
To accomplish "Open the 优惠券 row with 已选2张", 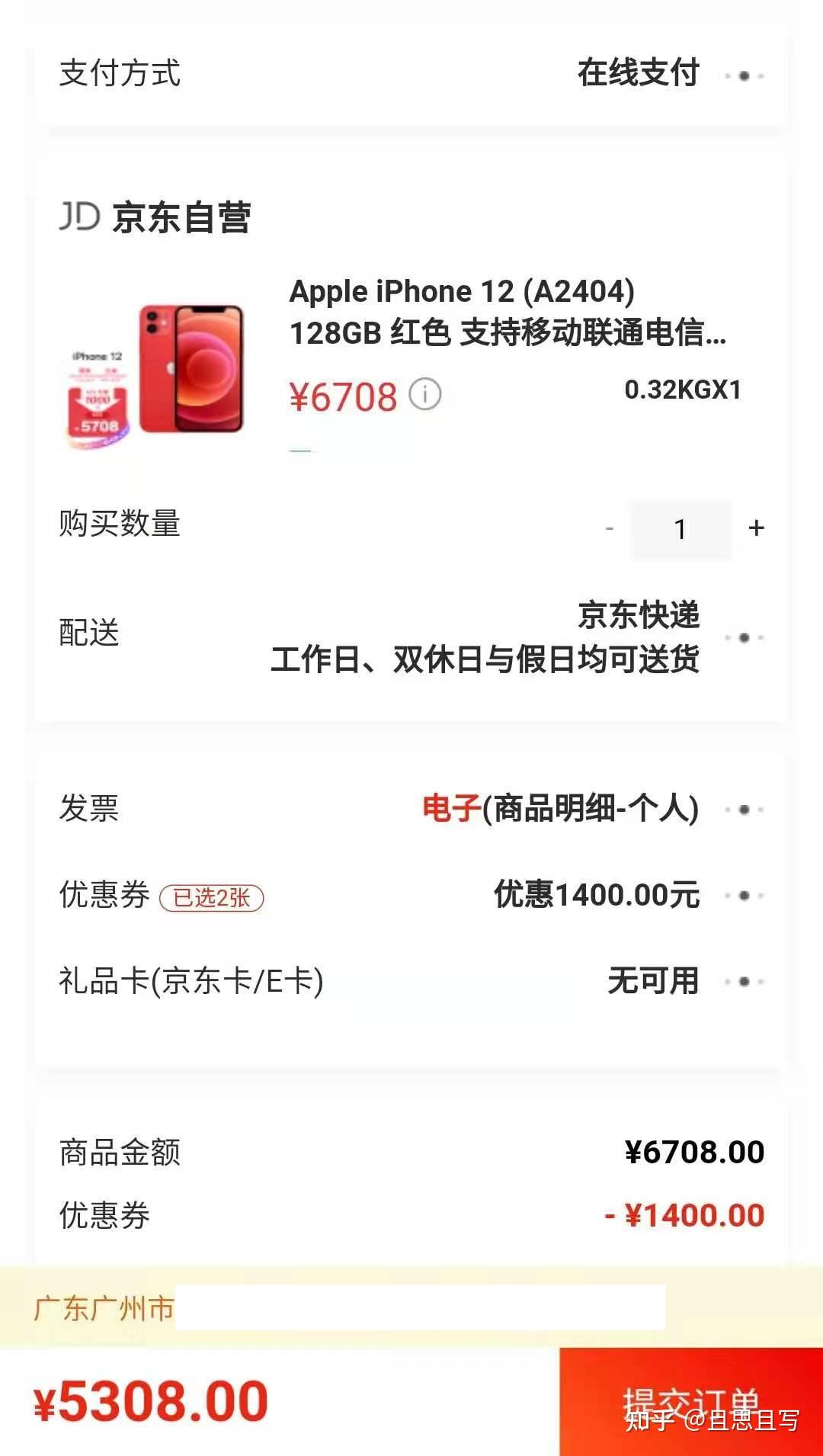I will 411,895.
